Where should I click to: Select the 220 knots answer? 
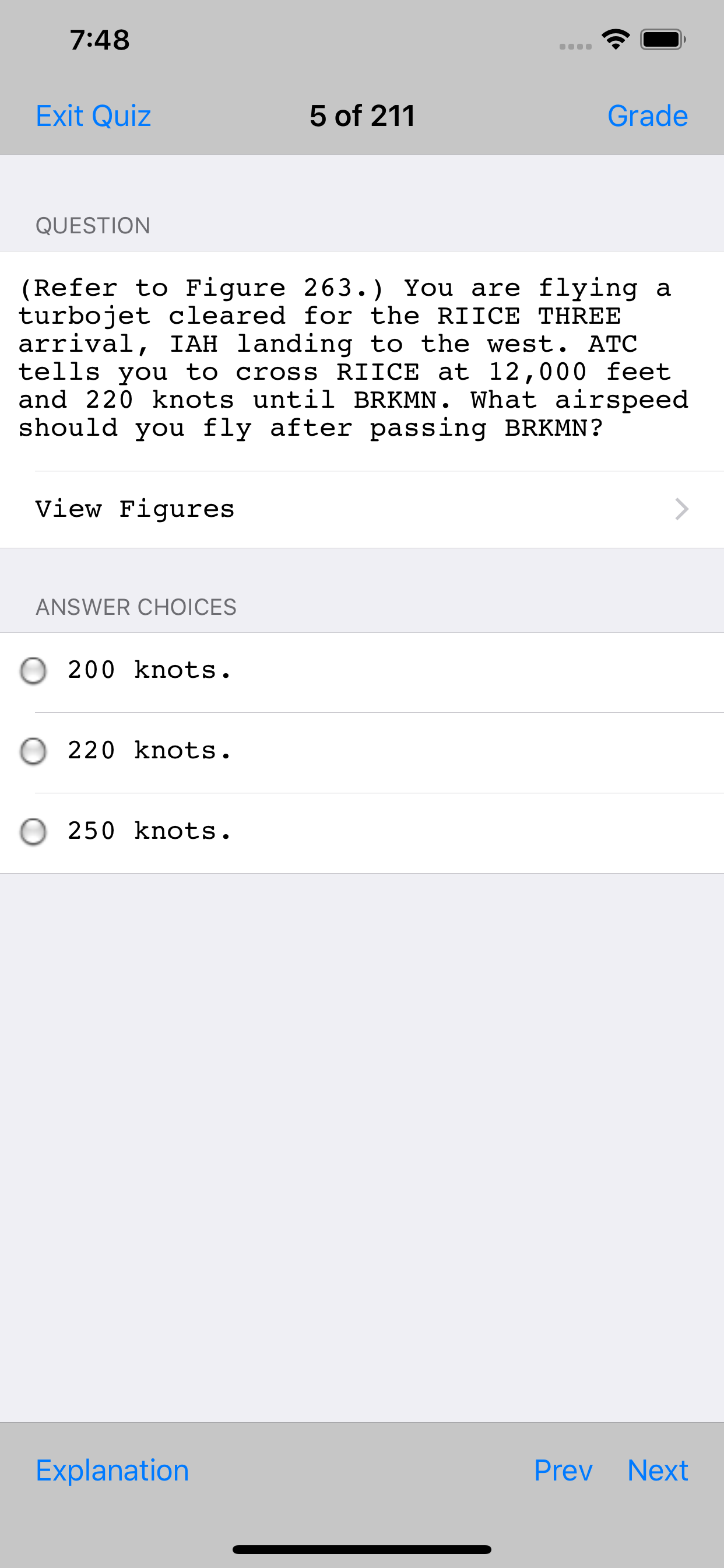point(33,752)
